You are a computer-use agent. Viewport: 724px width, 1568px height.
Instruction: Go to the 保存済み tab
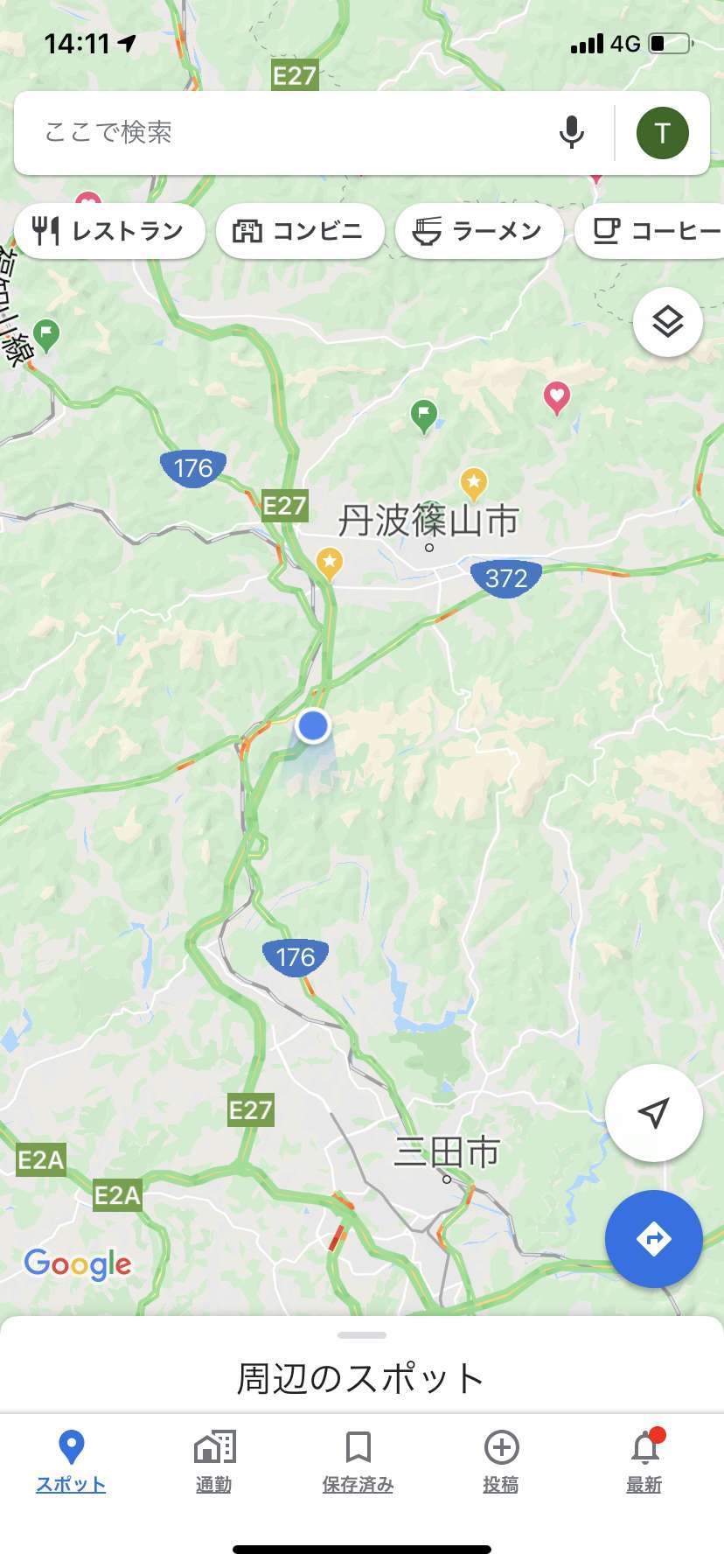358,1461
